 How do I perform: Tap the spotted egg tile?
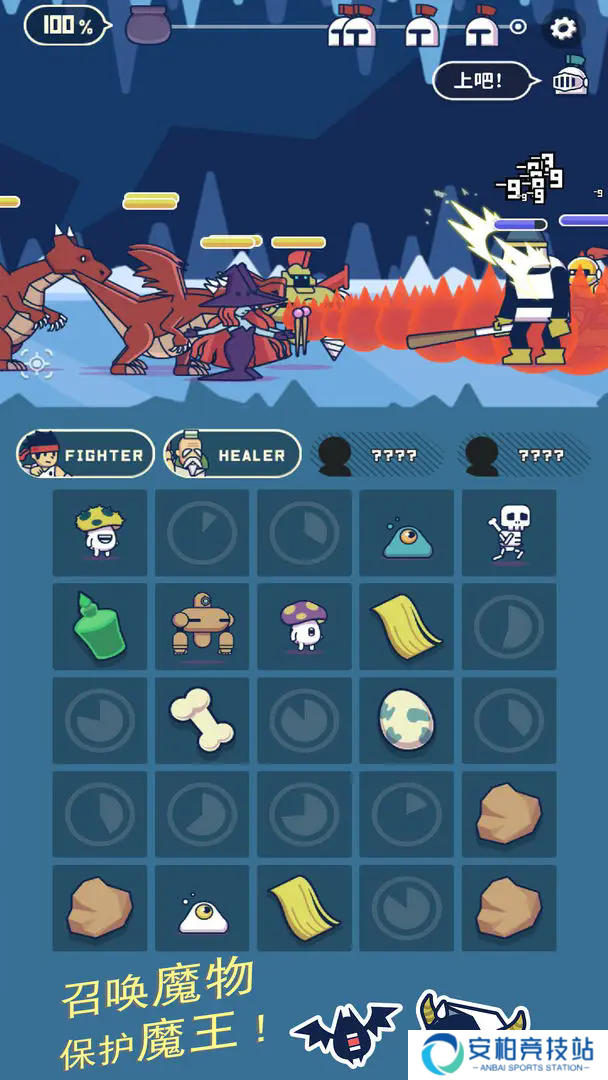point(407,721)
